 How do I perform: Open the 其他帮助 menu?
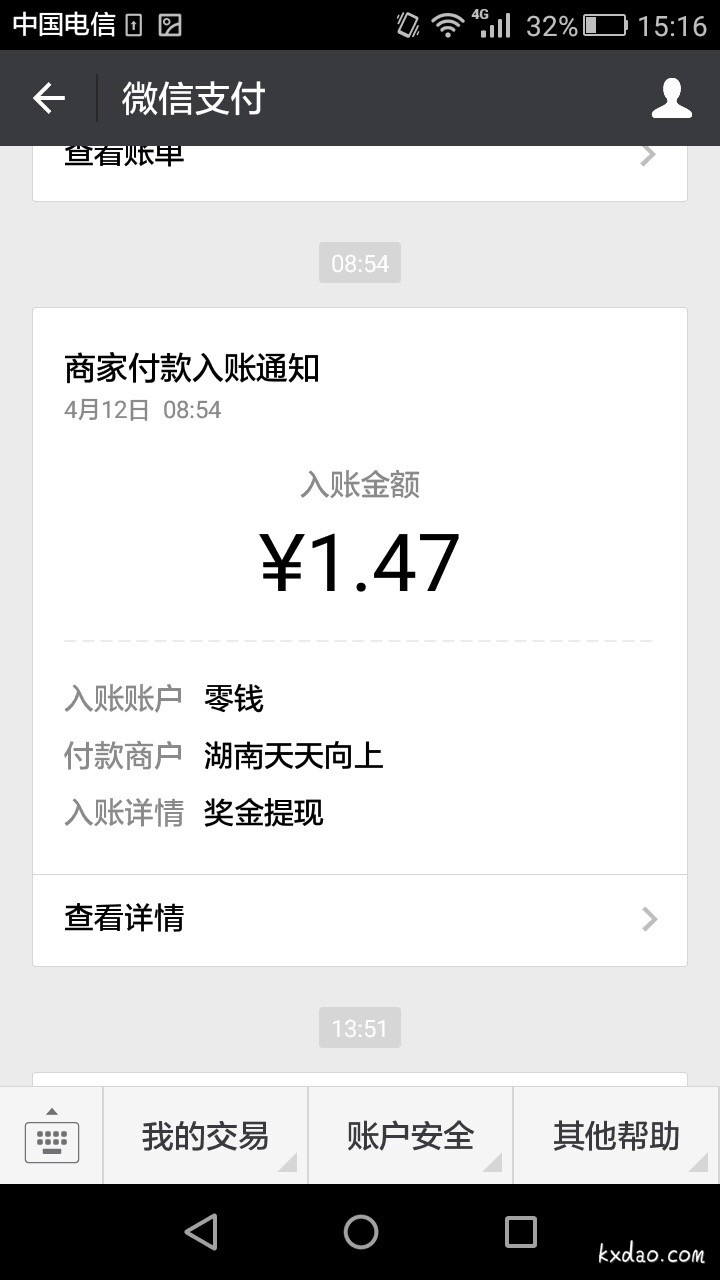click(615, 1136)
